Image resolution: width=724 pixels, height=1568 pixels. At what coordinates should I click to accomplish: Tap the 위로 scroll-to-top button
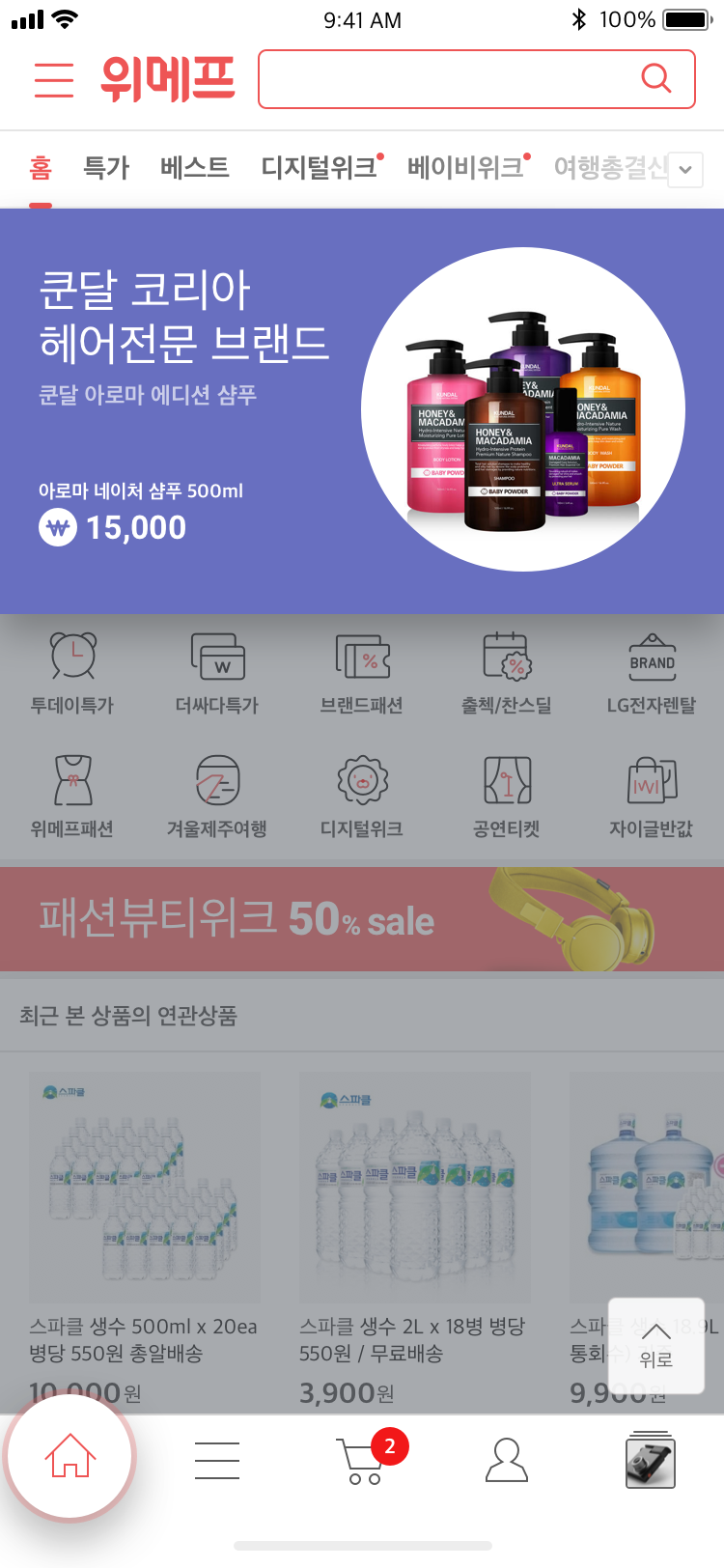(656, 1345)
